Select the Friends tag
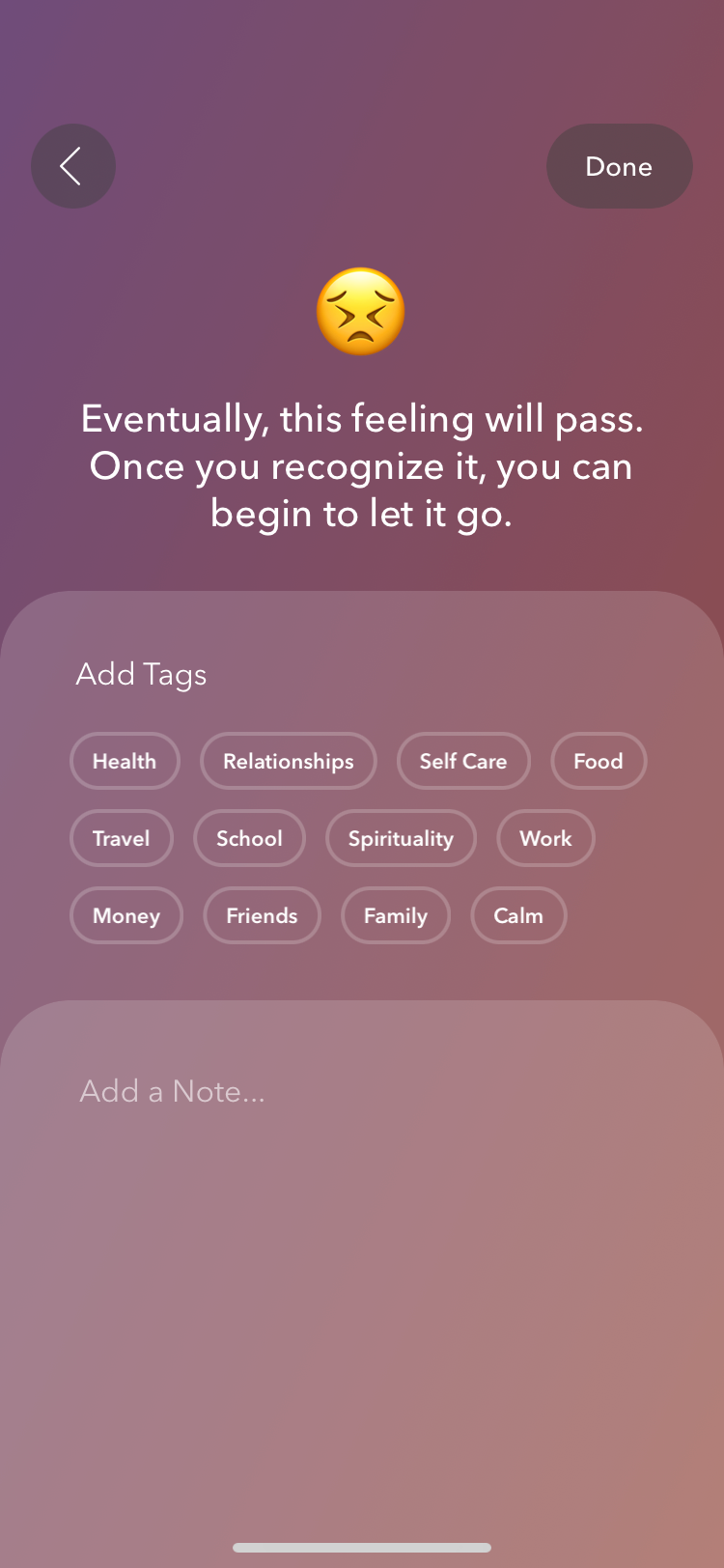The width and height of the screenshot is (724, 1568). click(x=262, y=915)
